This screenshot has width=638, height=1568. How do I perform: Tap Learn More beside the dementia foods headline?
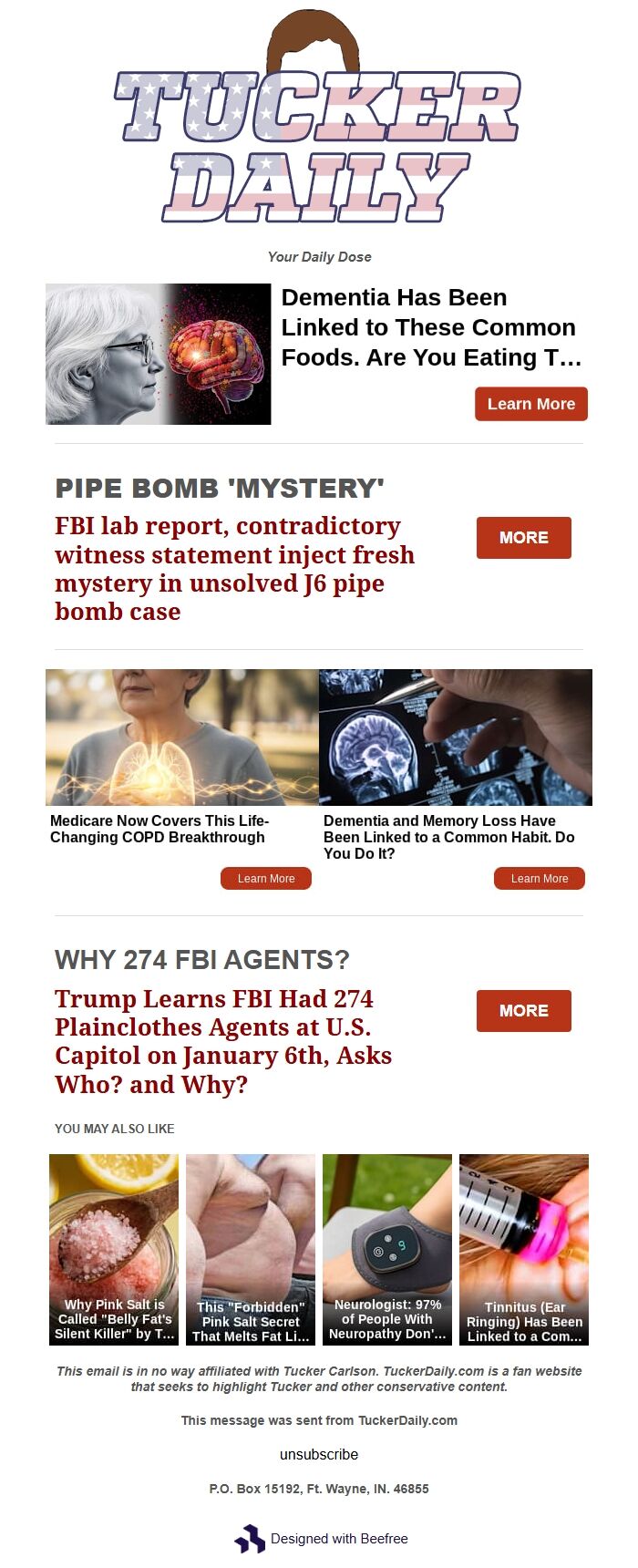(x=530, y=404)
